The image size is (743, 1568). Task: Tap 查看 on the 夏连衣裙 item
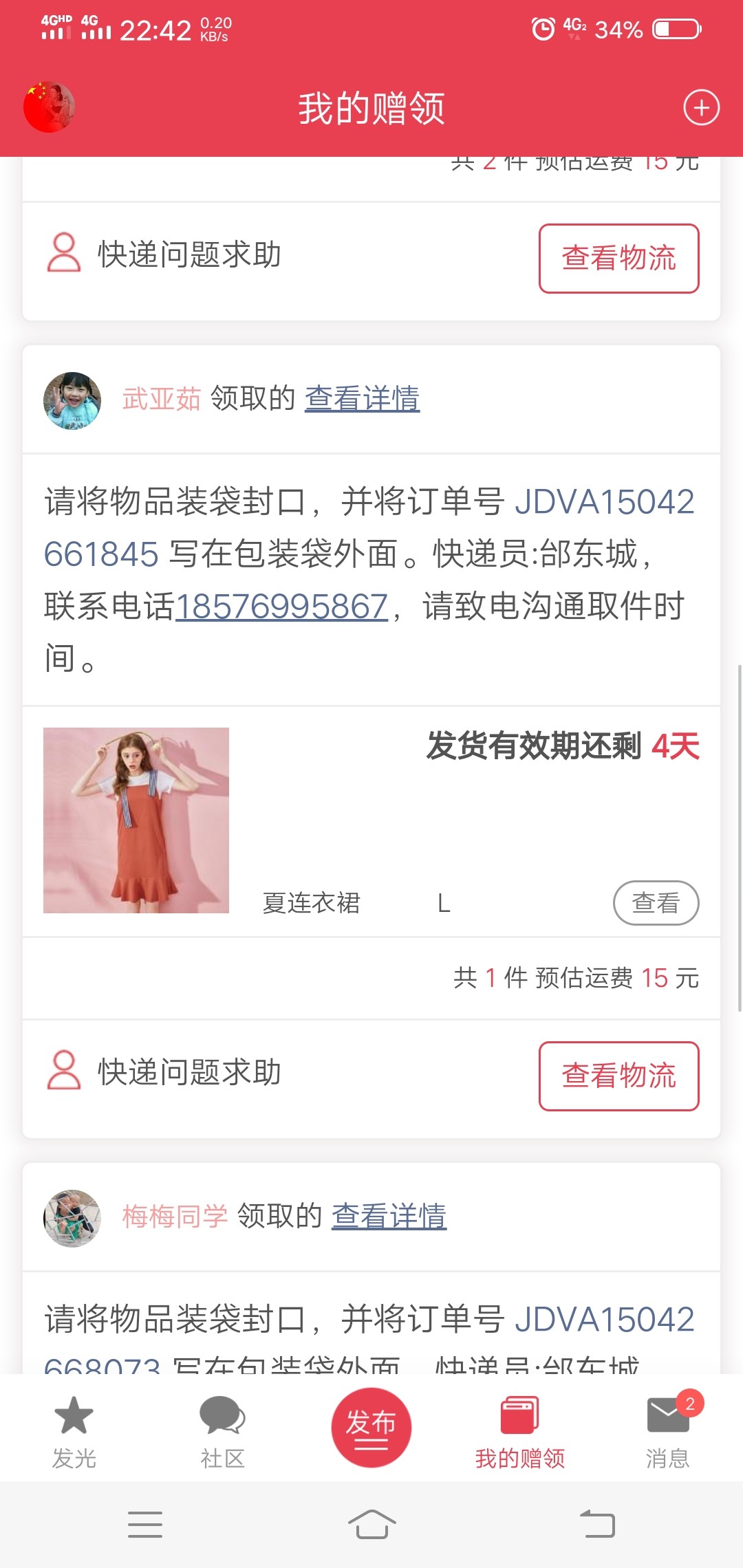pyautogui.click(x=656, y=903)
